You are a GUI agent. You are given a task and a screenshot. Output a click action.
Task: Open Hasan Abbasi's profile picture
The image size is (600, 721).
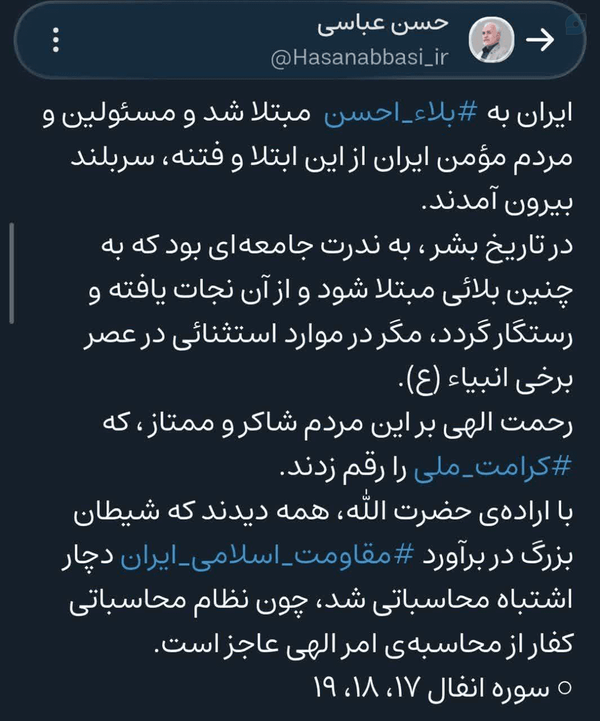point(491,40)
